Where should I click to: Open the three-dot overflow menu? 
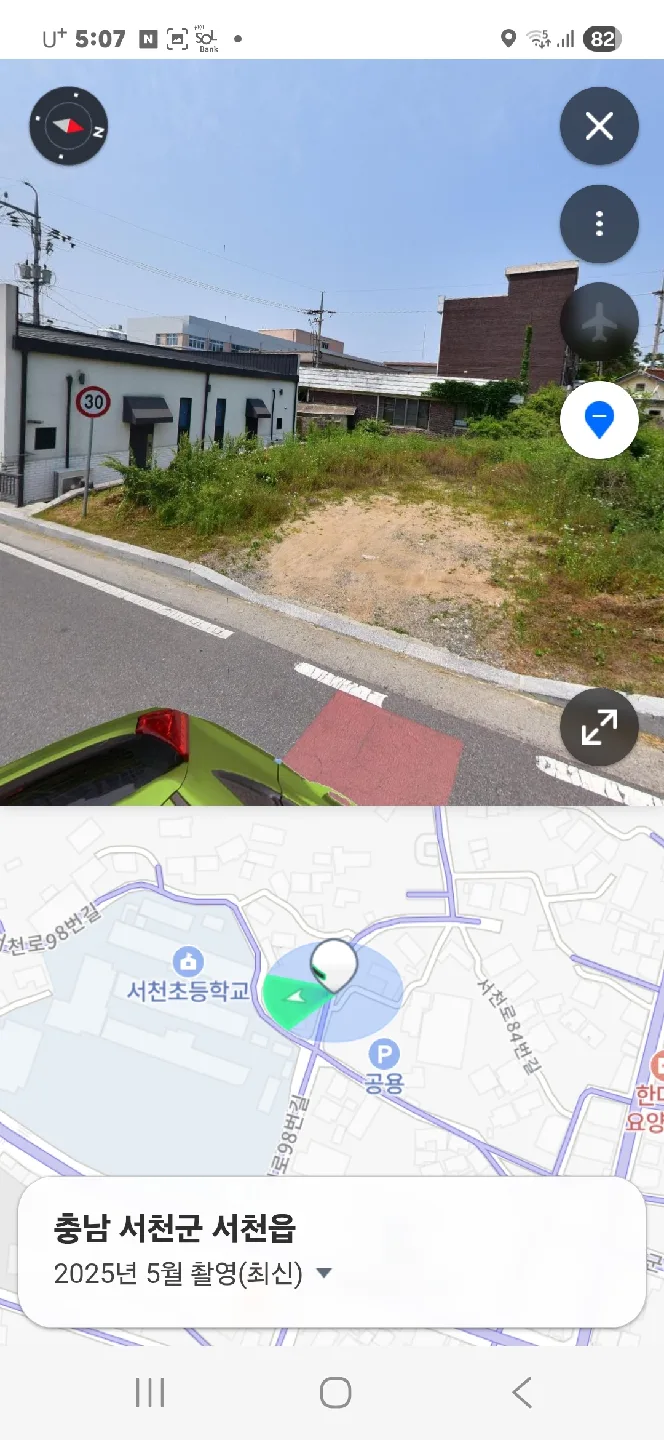click(x=599, y=224)
